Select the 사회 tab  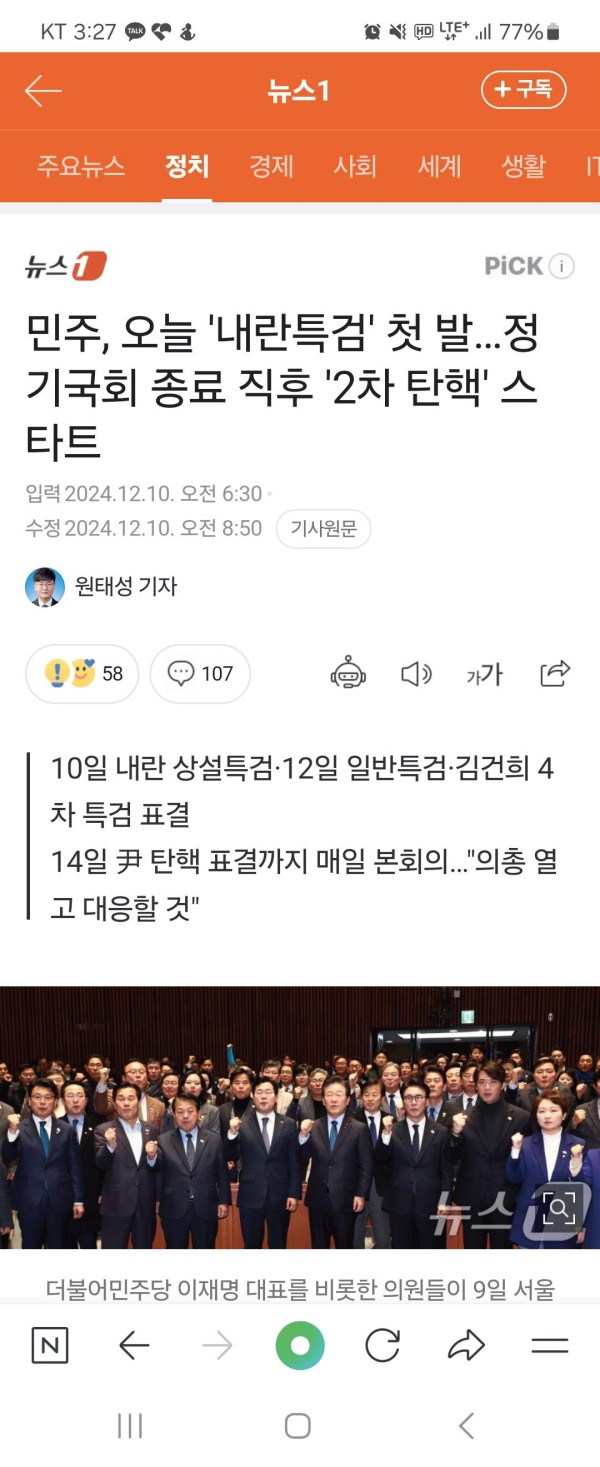click(x=355, y=166)
